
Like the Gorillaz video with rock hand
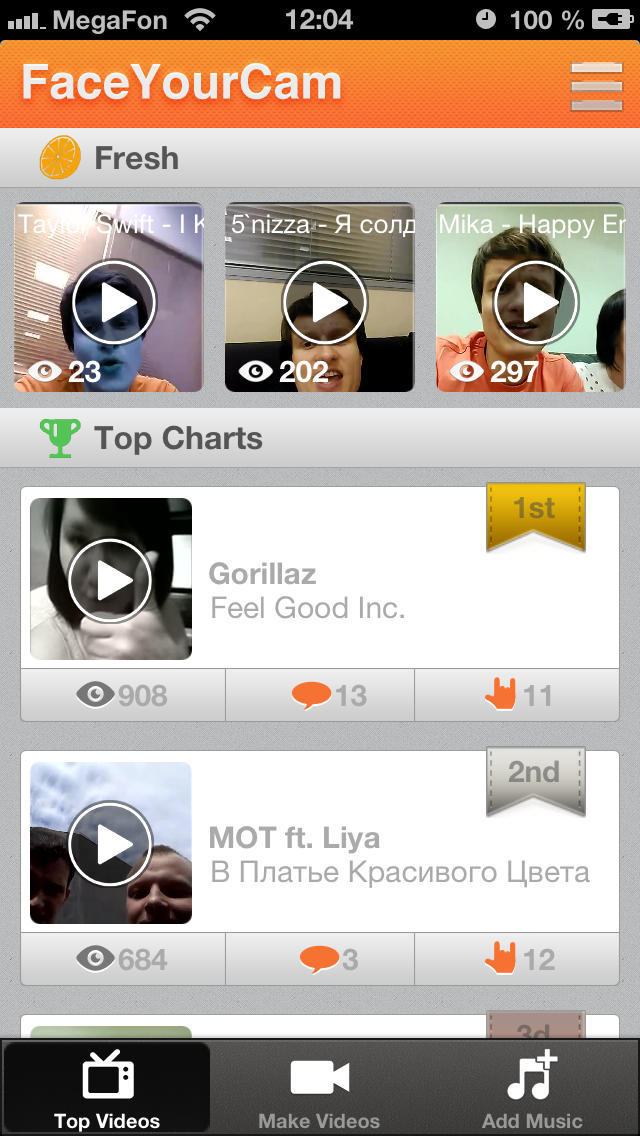517,696
